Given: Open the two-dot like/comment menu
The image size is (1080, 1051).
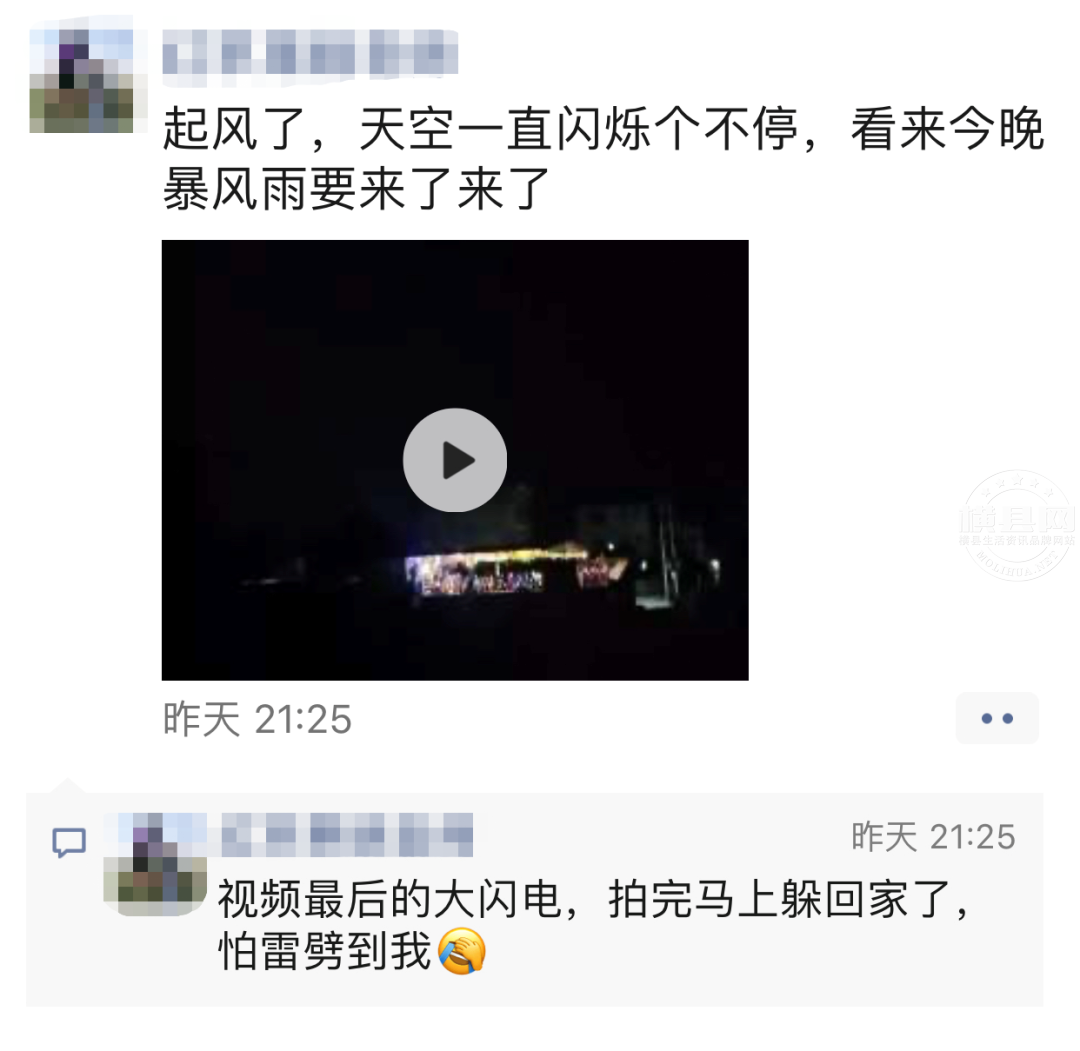Looking at the screenshot, I should coord(997,718).
